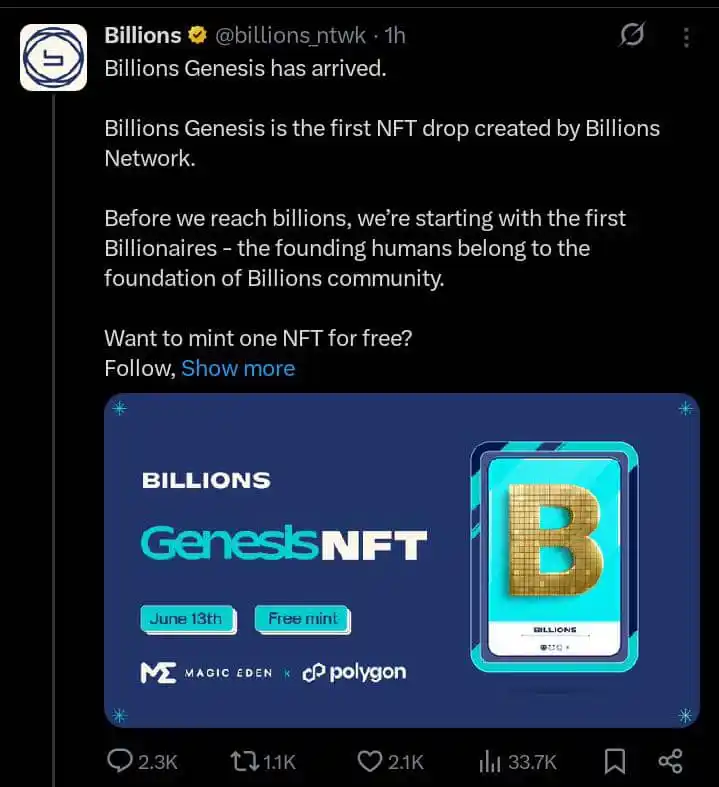Open the Grok icon on the post
Screen dimensions: 719x787
pyautogui.click(x=631, y=37)
